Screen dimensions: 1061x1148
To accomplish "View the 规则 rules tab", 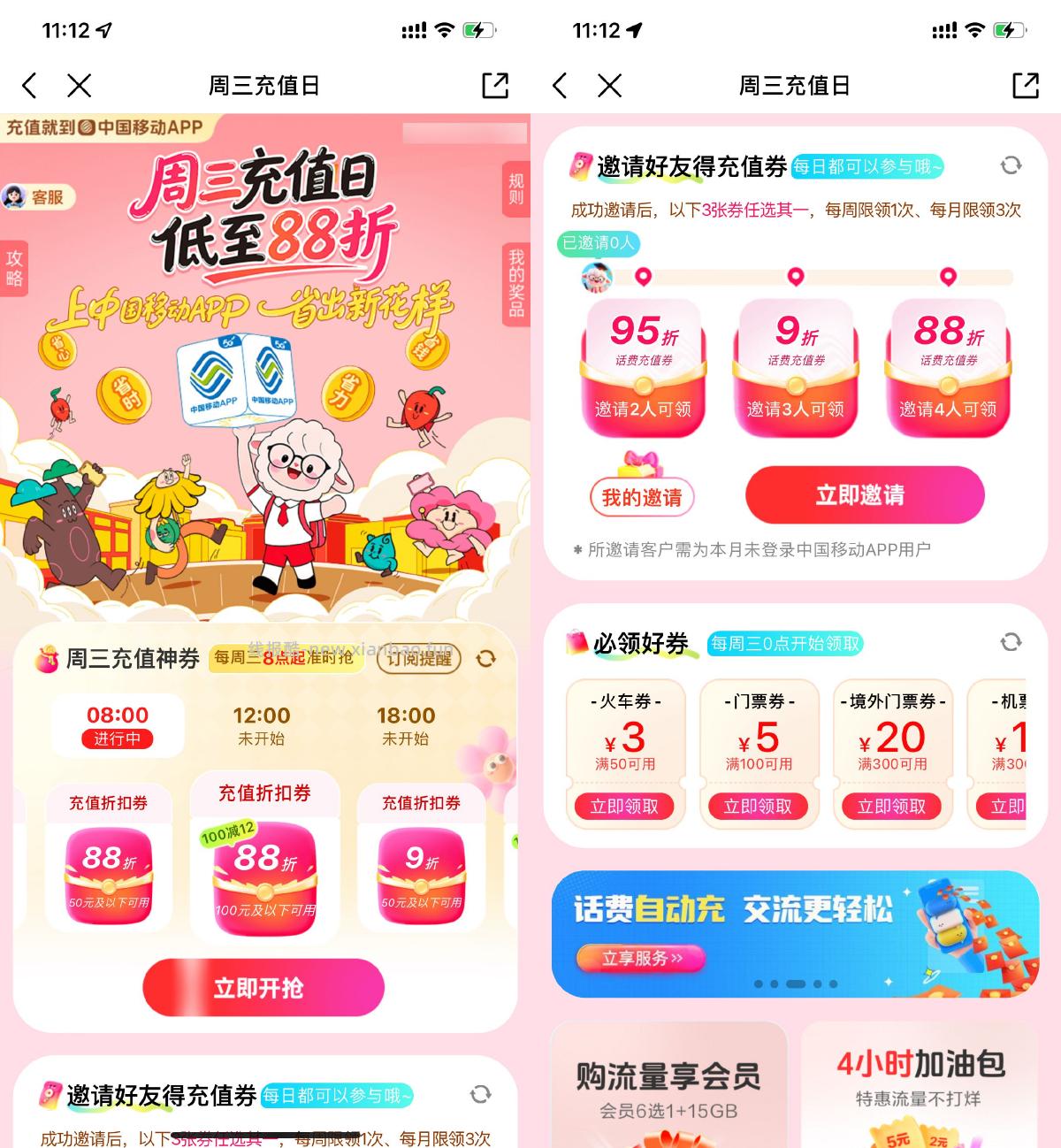I will pos(515,190).
